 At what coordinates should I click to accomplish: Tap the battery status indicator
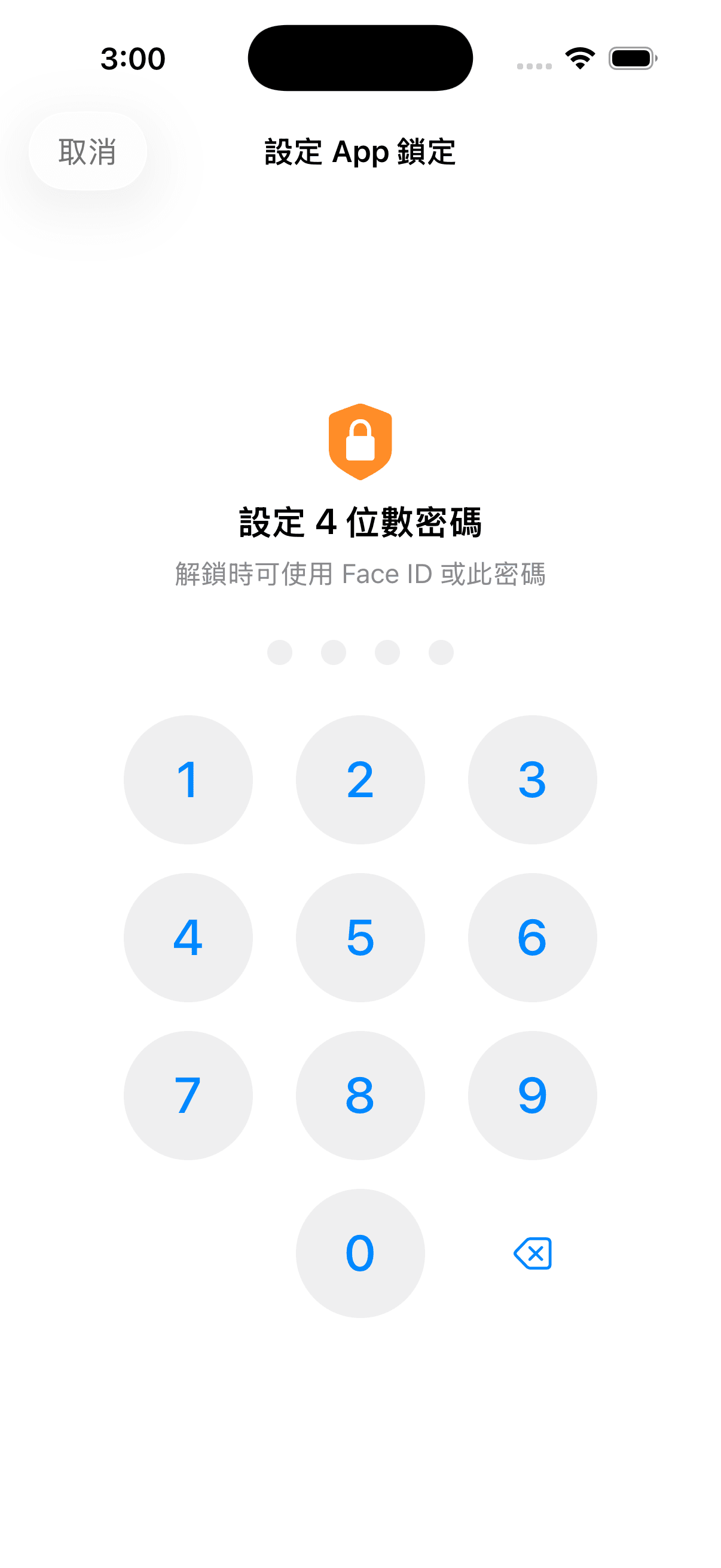[632, 57]
